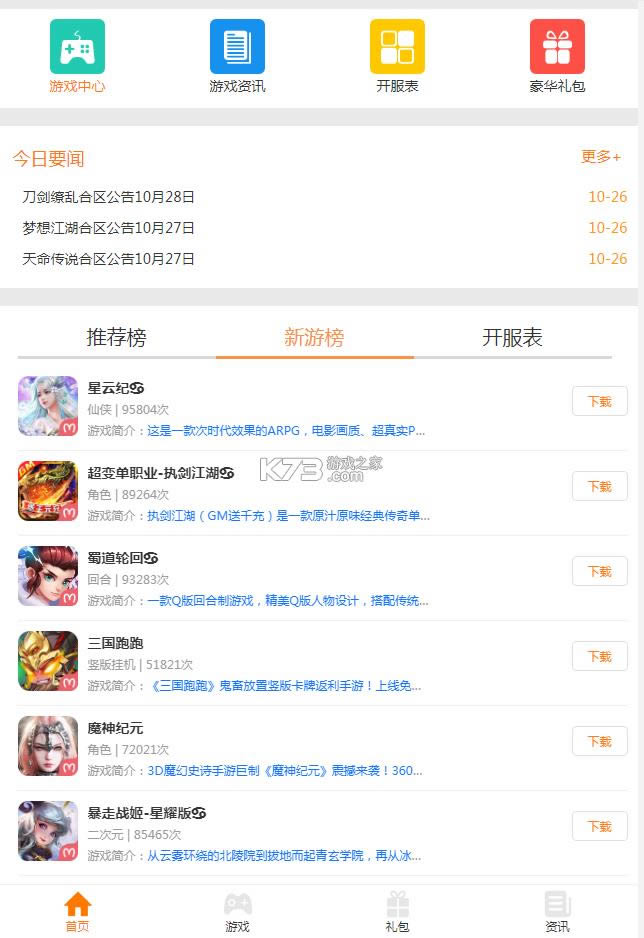644x938 pixels.
Task: Open 梦想江湖合区公告10月27日 announcement
Action: coord(109,228)
